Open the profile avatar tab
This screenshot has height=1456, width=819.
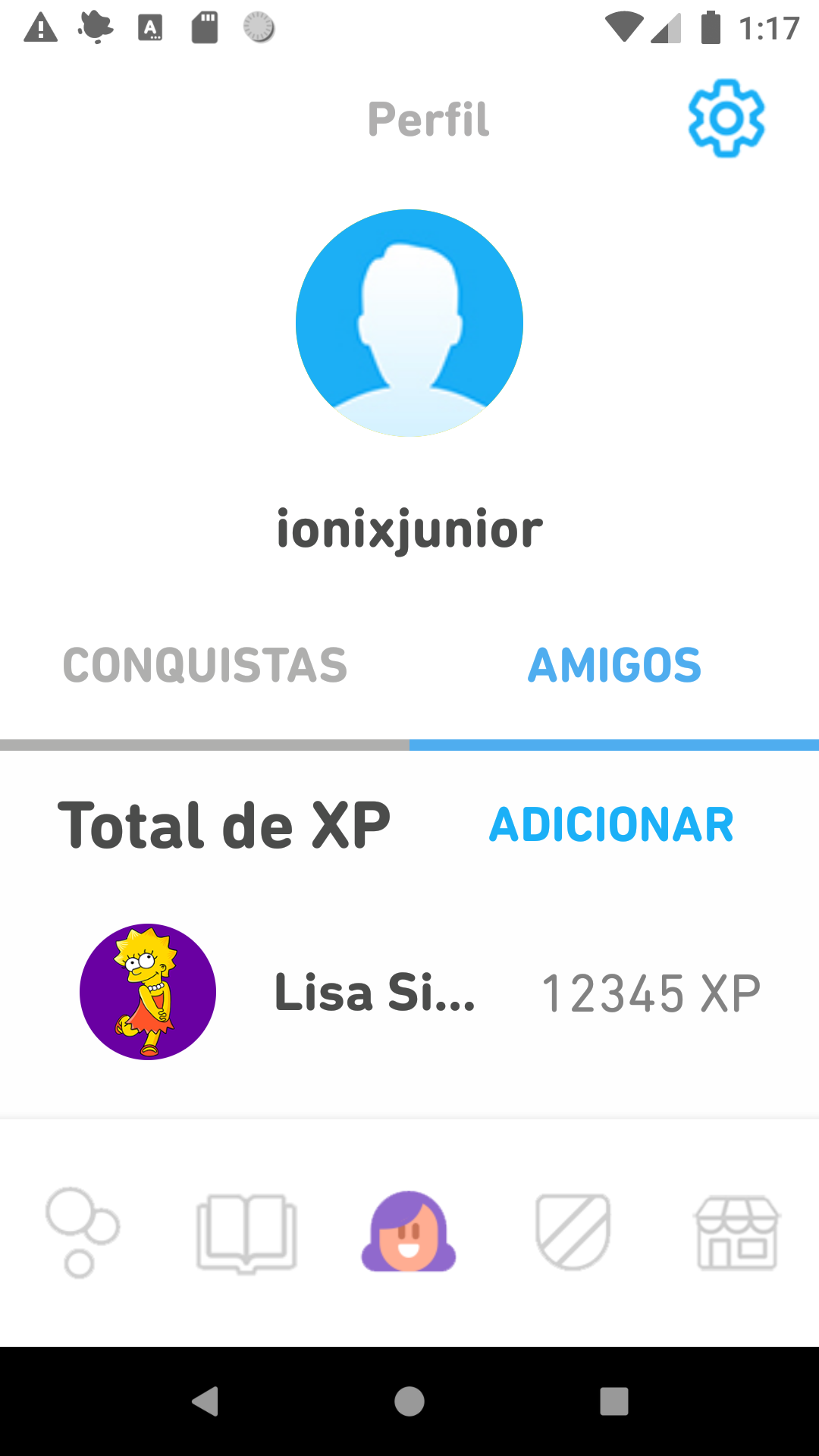click(409, 1232)
